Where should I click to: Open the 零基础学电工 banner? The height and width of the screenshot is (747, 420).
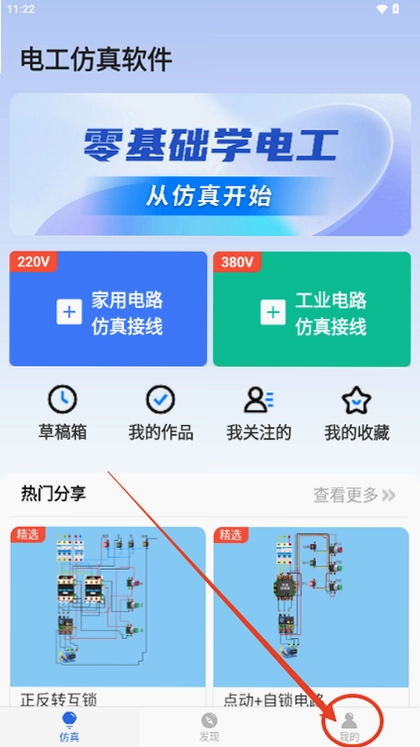[210, 164]
